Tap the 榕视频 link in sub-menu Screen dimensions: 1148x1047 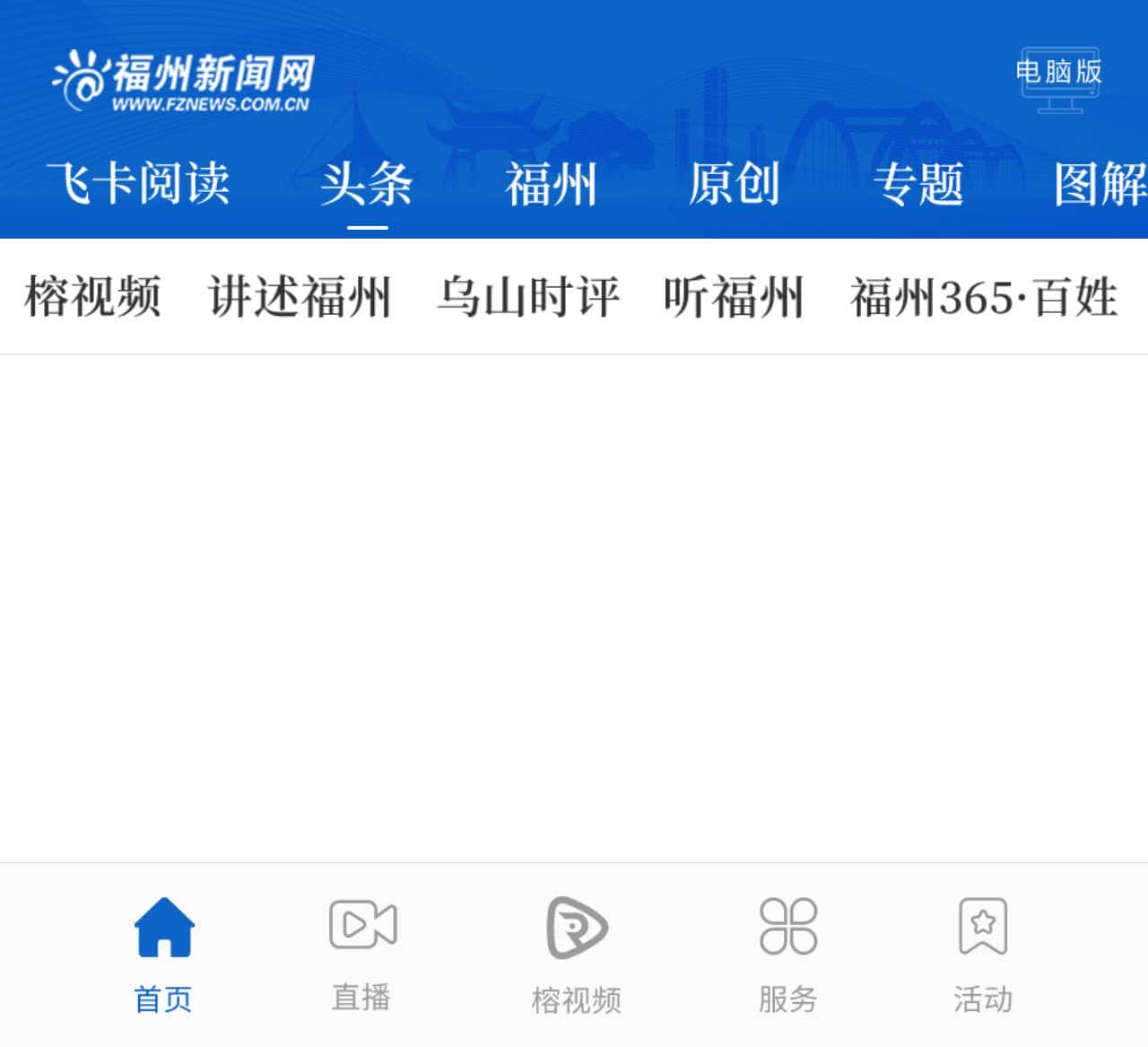click(92, 297)
